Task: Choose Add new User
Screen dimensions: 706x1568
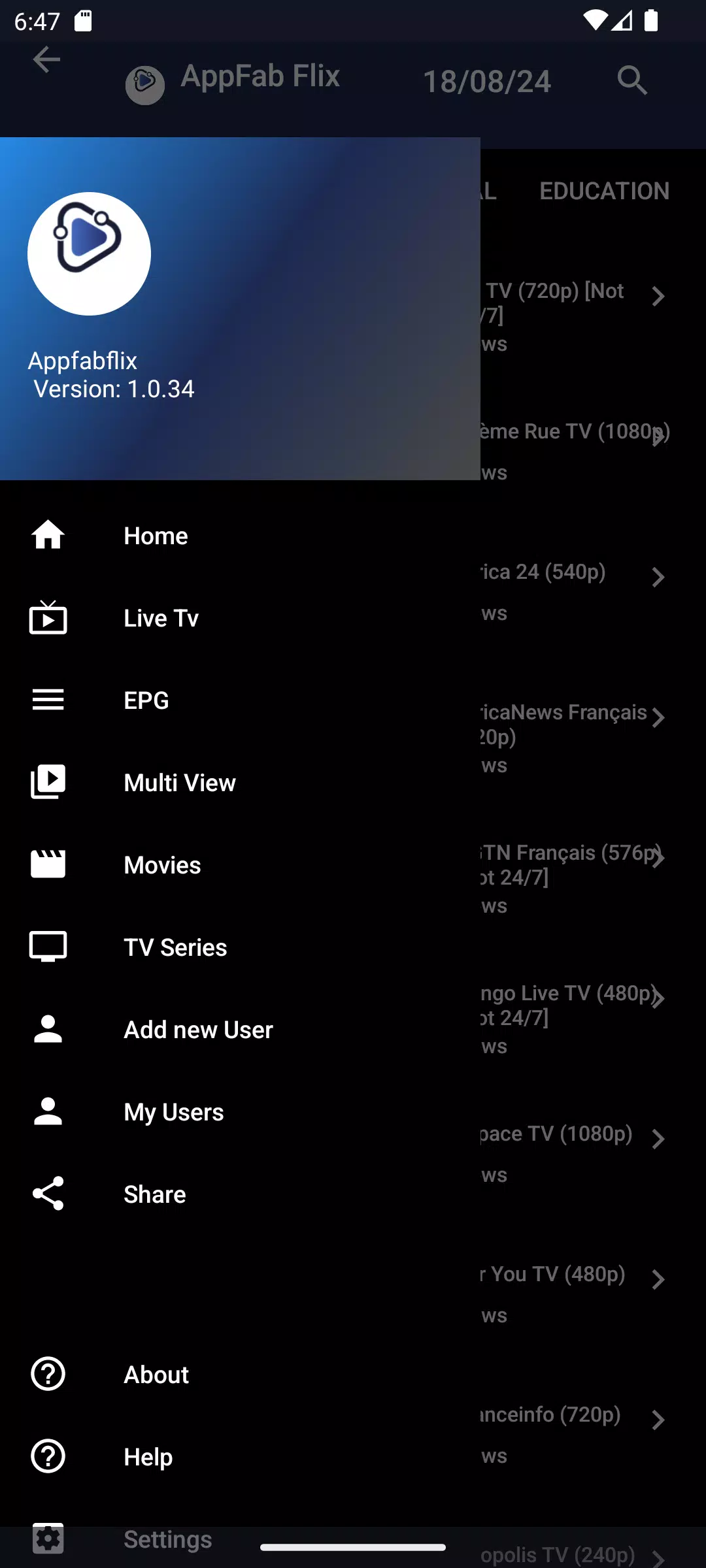Action: coord(198,1030)
